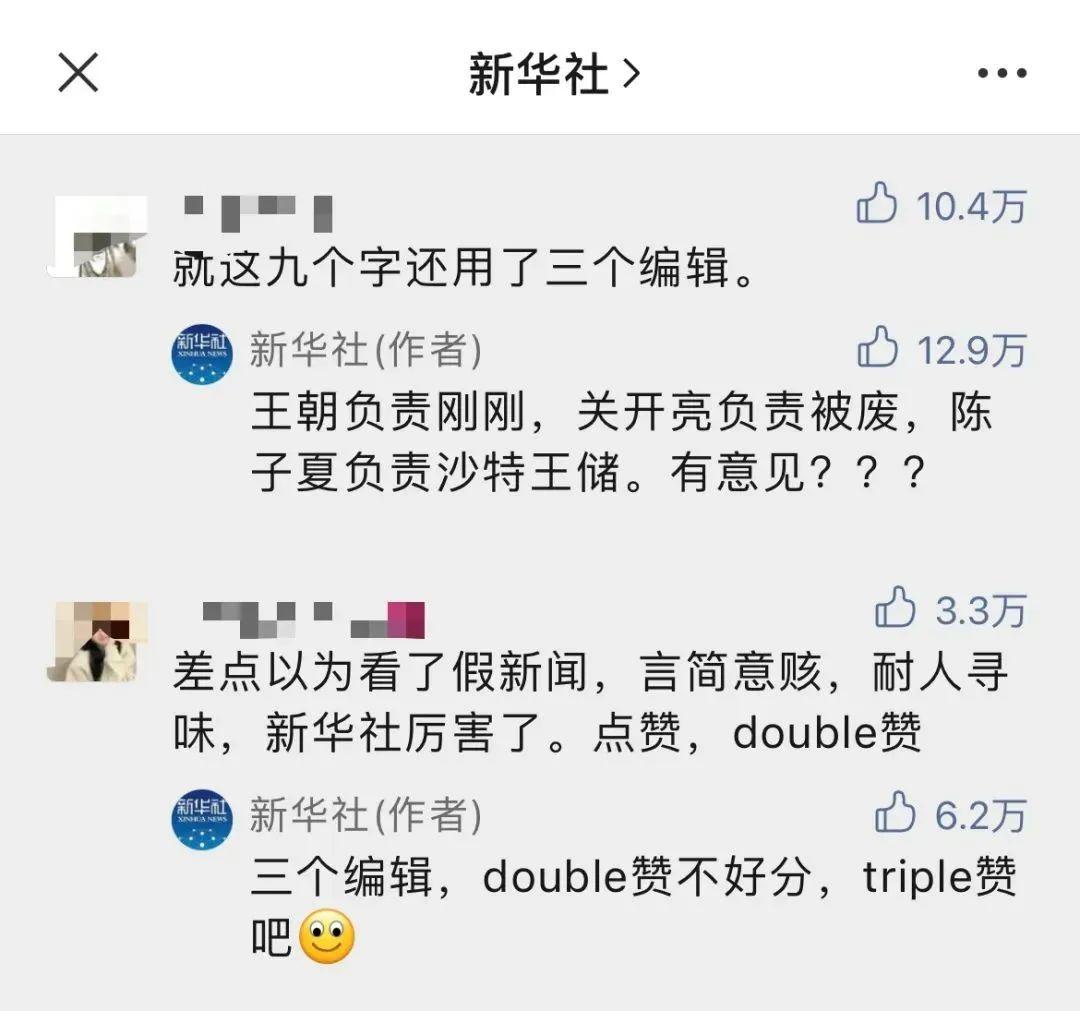The height and width of the screenshot is (1011, 1080).
Task: Open the first commenter's avatar
Action: pyautogui.click(x=97, y=236)
